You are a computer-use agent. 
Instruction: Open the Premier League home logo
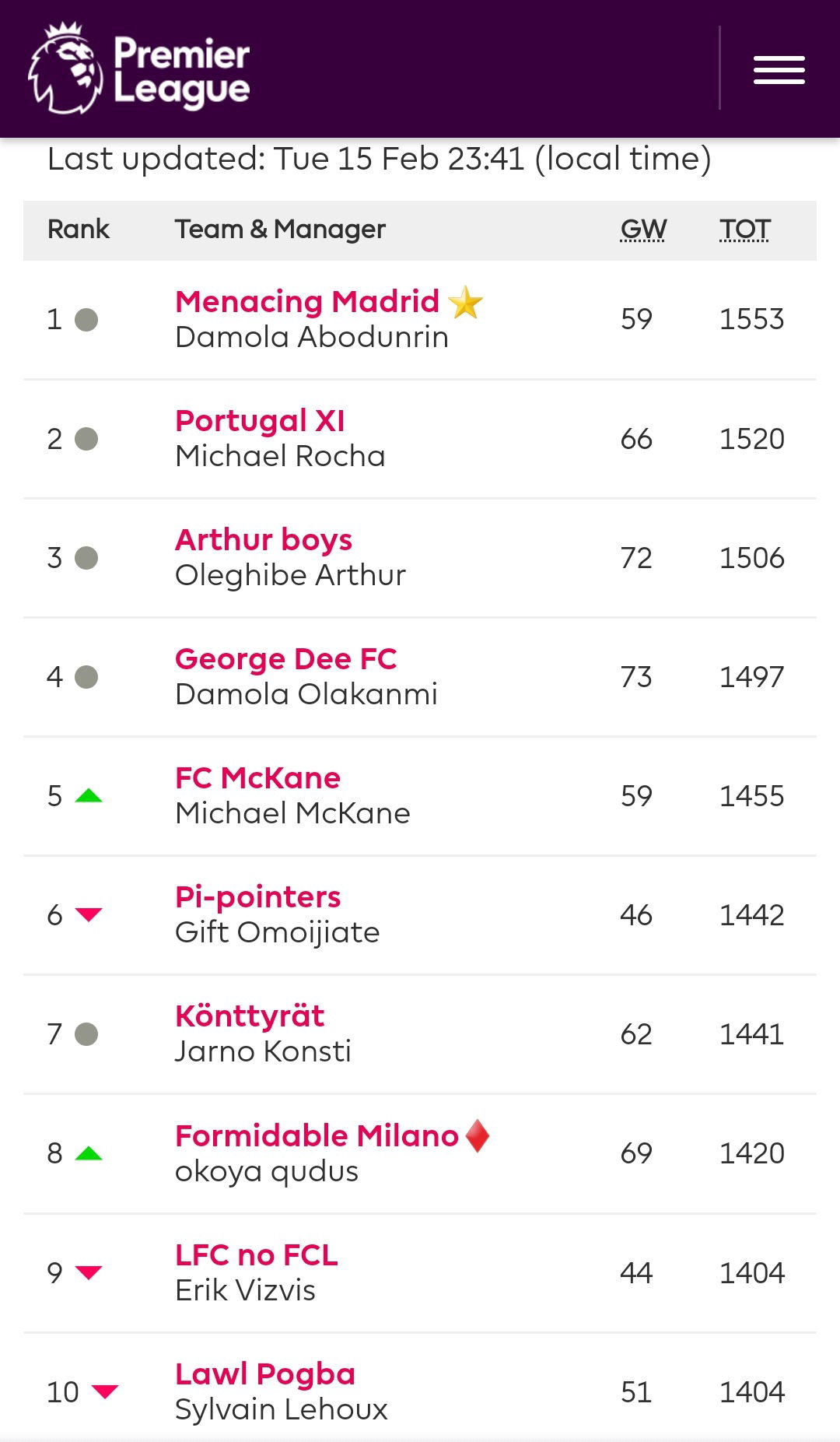139,68
